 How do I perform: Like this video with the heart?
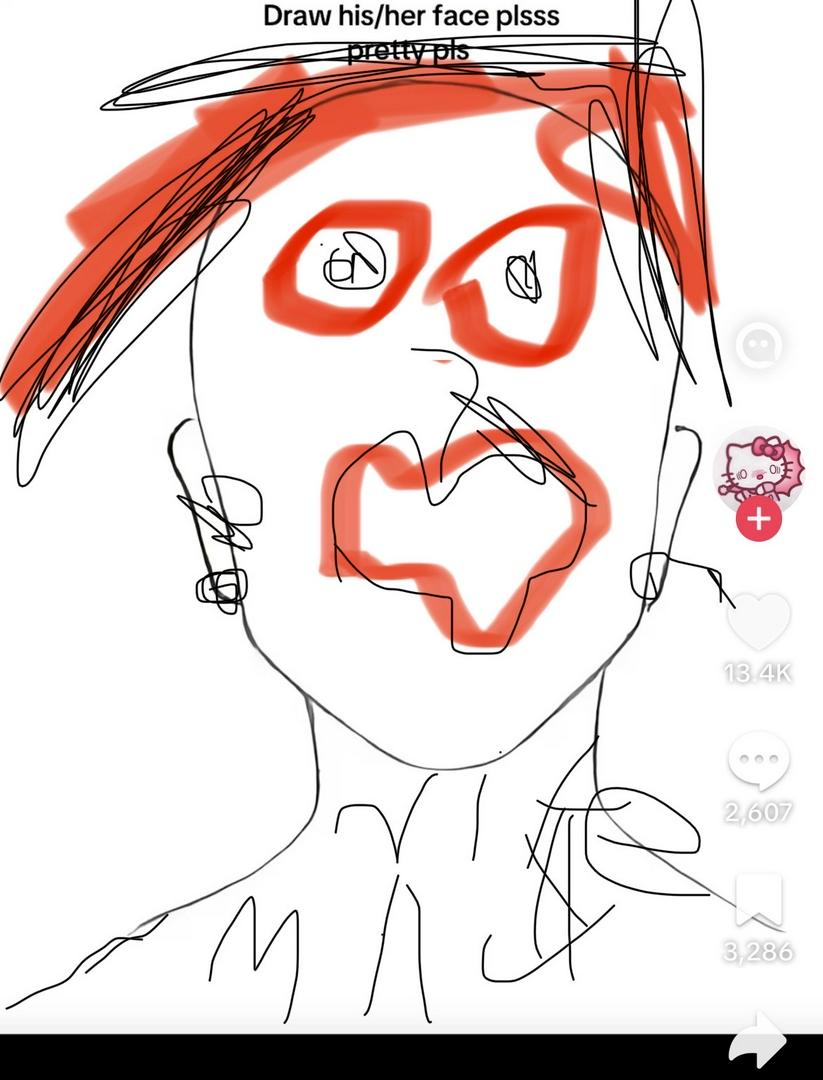(758, 623)
